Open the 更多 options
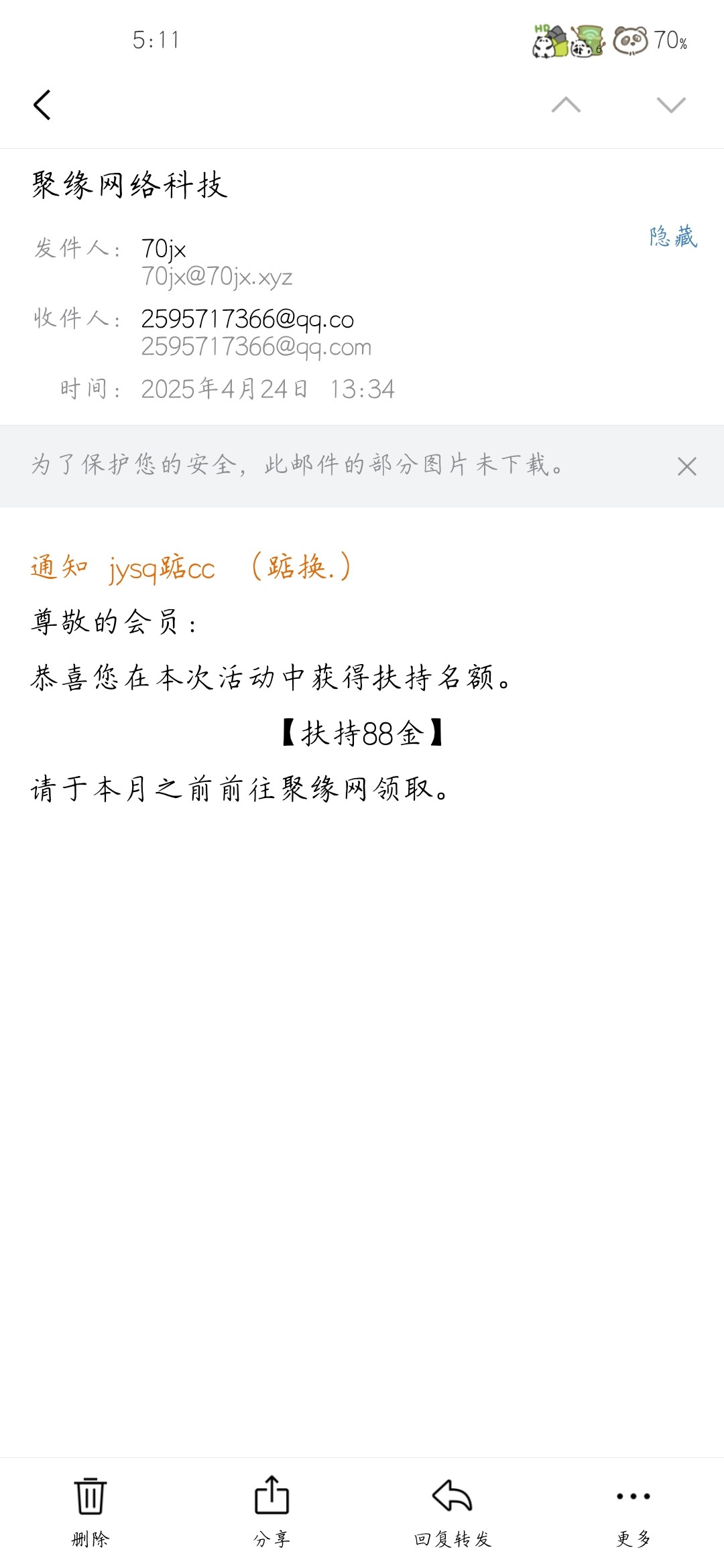This screenshot has height=1568, width=724. point(633,1509)
